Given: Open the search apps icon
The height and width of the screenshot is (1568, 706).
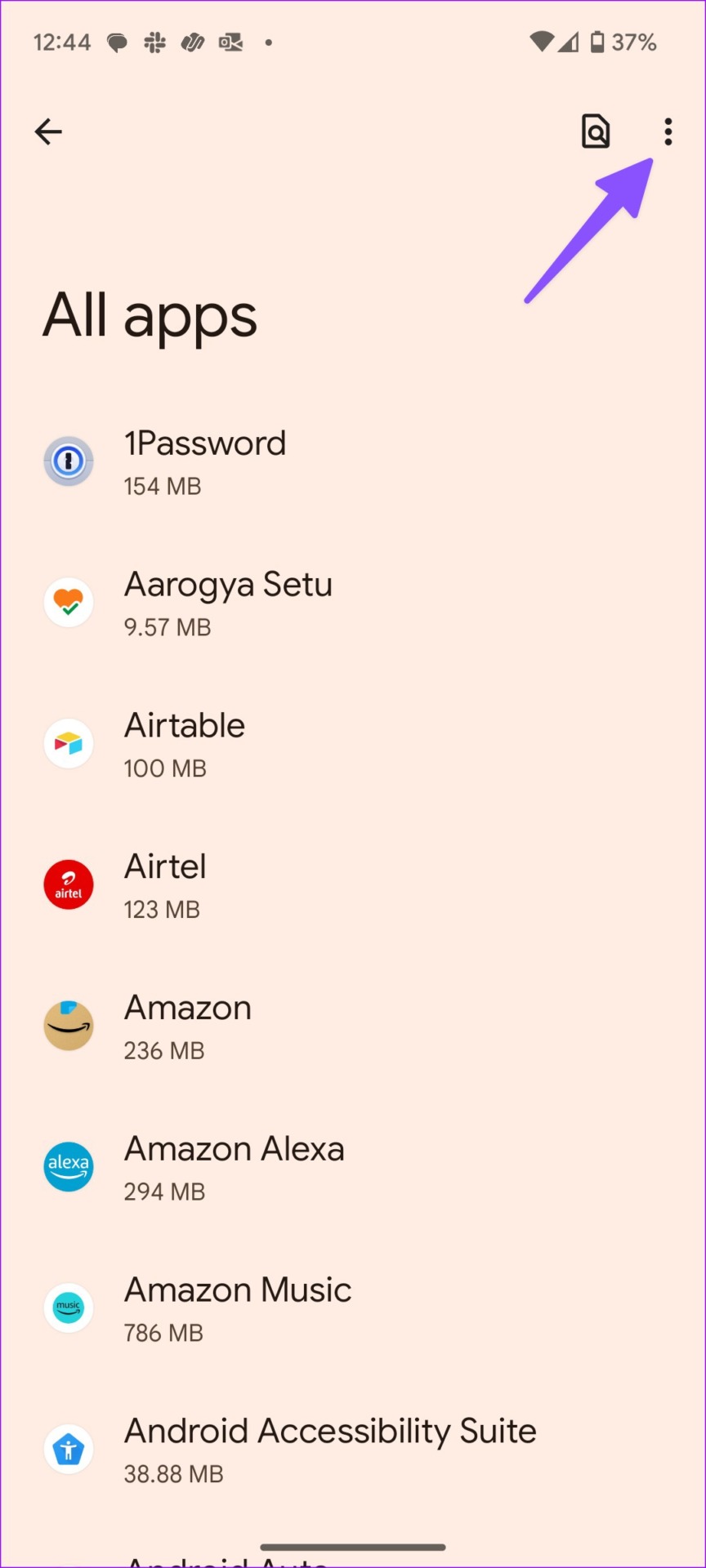Looking at the screenshot, I should pos(596,131).
